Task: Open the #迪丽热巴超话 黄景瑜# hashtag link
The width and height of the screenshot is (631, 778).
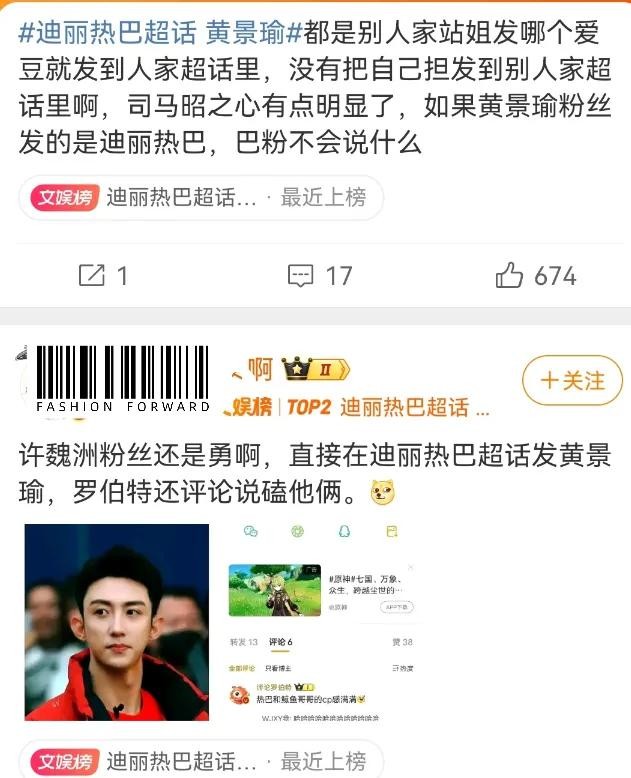Action: (160, 33)
